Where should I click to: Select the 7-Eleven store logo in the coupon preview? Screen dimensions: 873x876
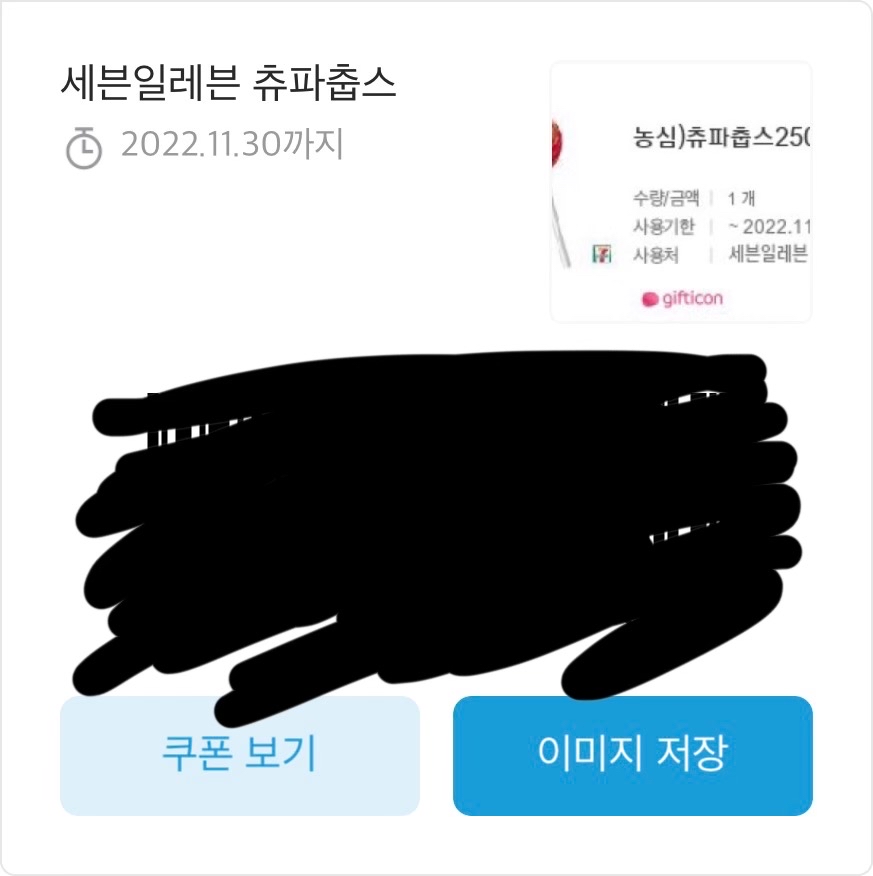pos(605,252)
